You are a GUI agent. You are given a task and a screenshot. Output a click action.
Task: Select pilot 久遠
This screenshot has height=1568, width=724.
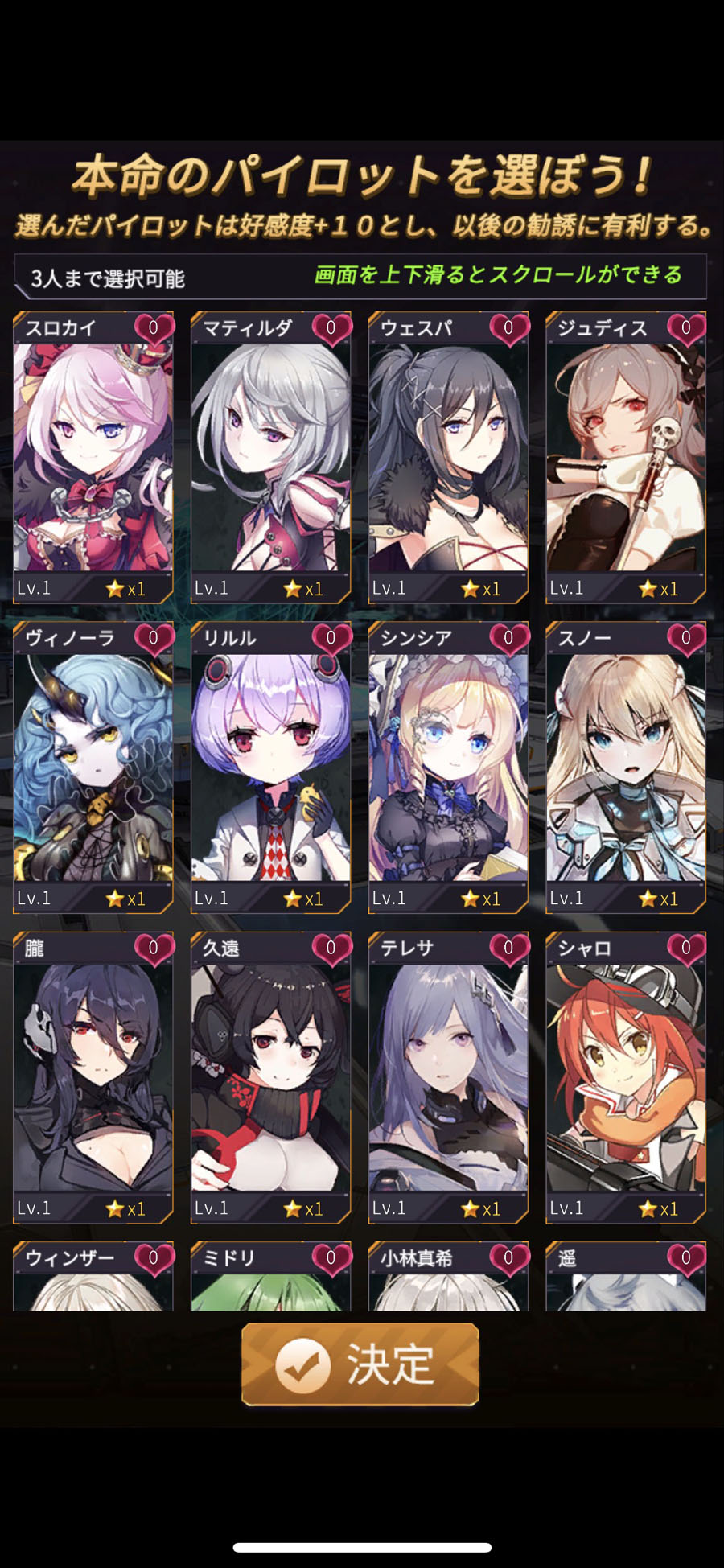pyautogui.click(x=271, y=1076)
